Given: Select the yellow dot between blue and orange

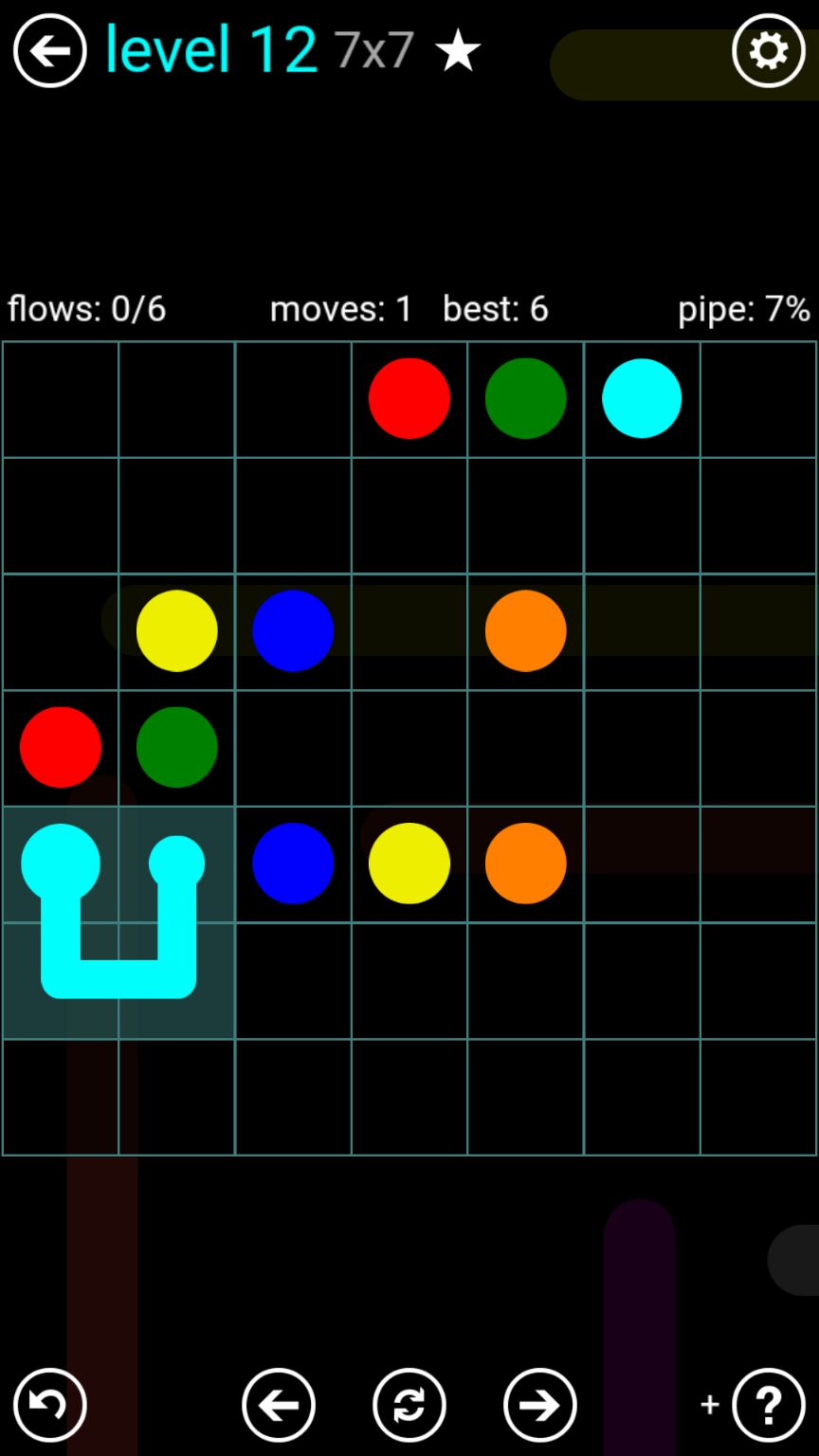Looking at the screenshot, I should [x=409, y=863].
